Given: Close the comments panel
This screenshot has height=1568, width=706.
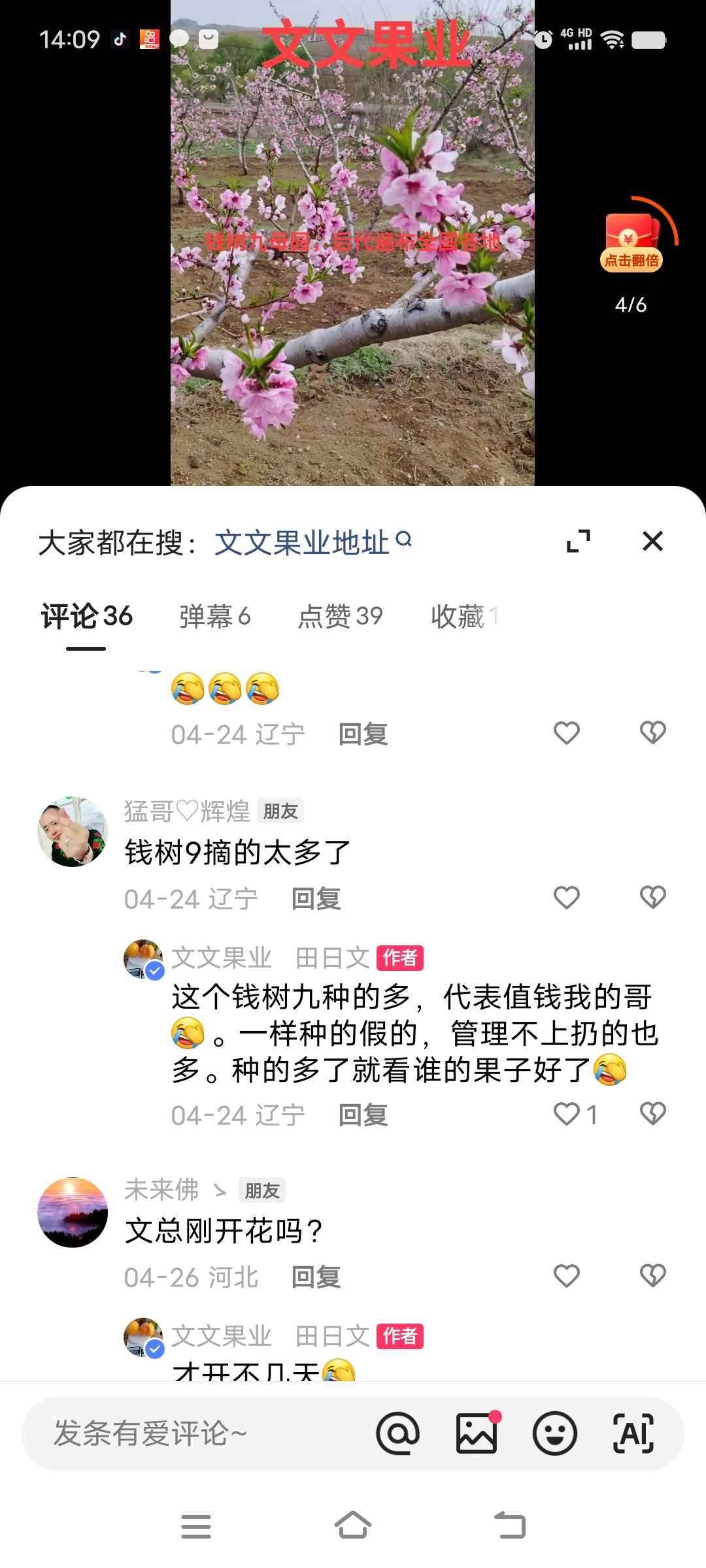Looking at the screenshot, I should [652, 541].
